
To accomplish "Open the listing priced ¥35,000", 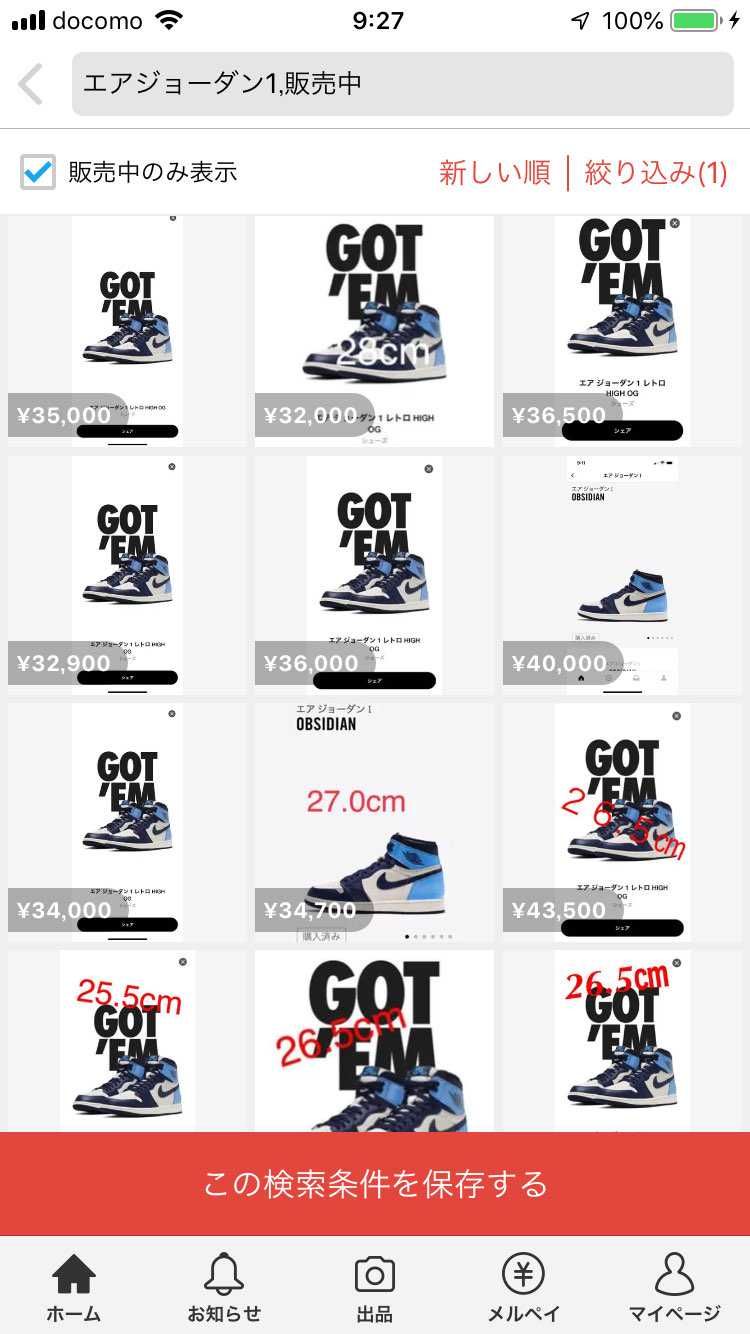I will coord(127,330).
